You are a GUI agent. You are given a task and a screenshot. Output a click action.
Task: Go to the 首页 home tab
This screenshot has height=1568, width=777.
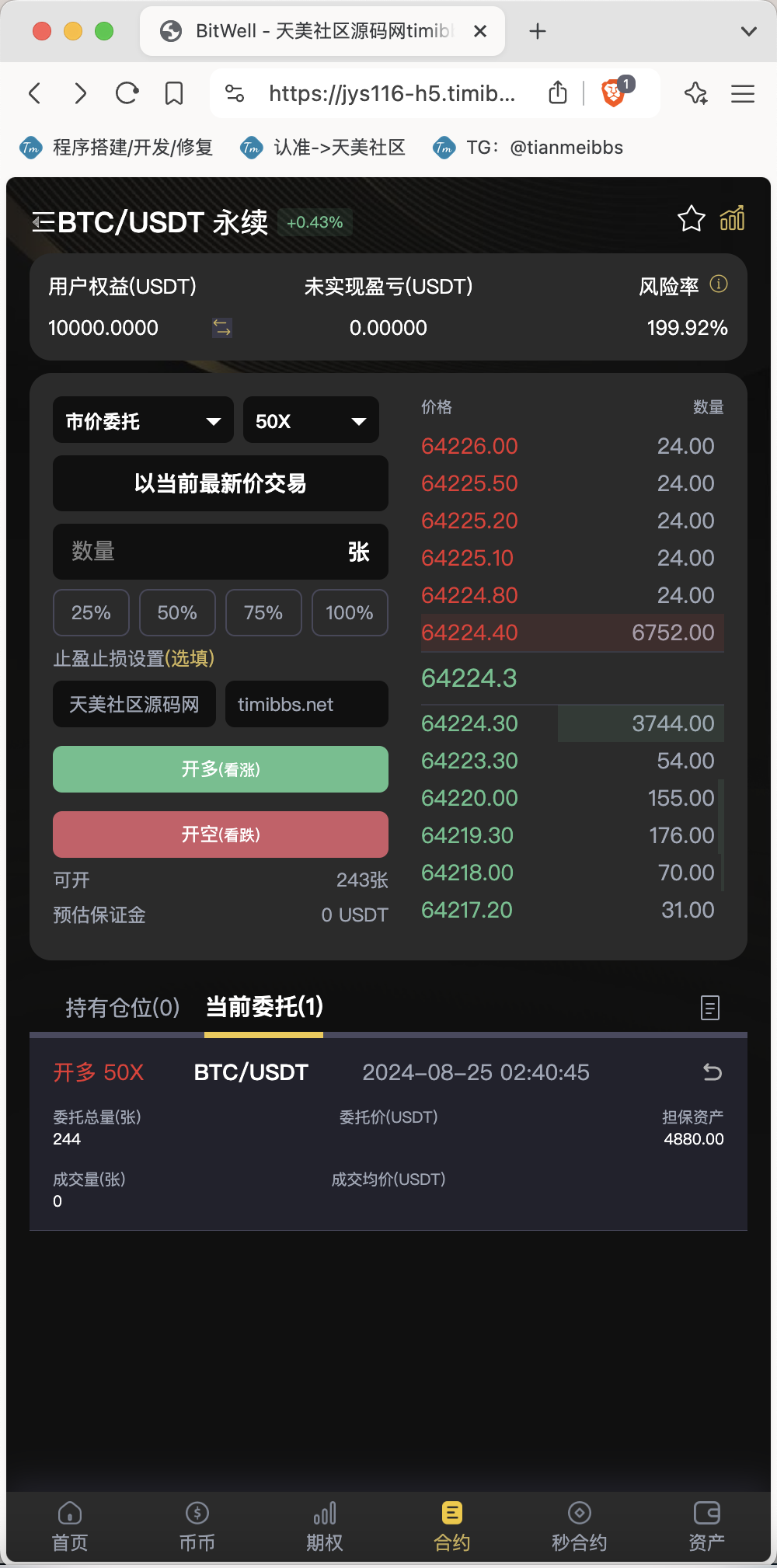click(70, 1526)
